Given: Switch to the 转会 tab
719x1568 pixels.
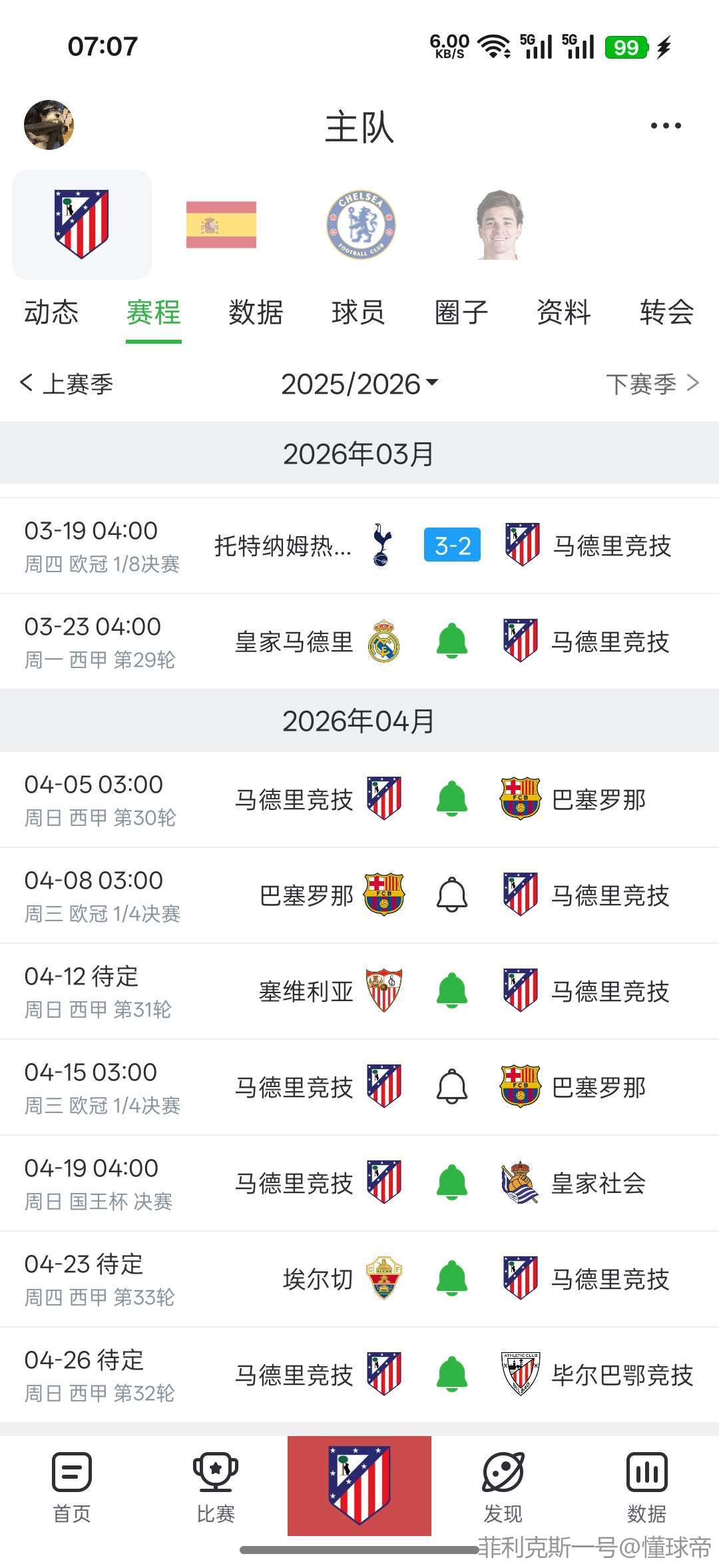Looking at the screenshot, I should pyautogui.click(x=666, y=312).
